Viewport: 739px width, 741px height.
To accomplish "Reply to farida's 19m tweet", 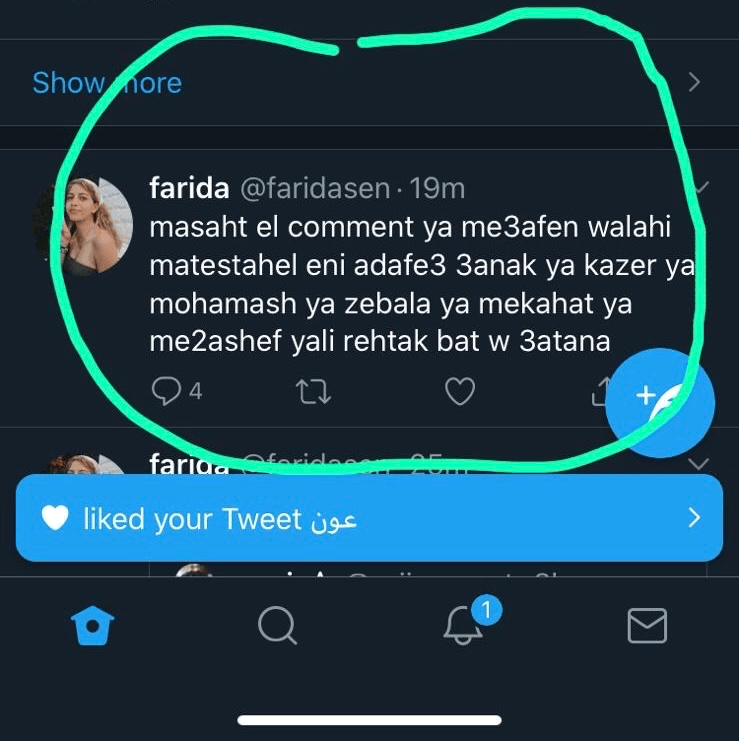I will point(165,392).
